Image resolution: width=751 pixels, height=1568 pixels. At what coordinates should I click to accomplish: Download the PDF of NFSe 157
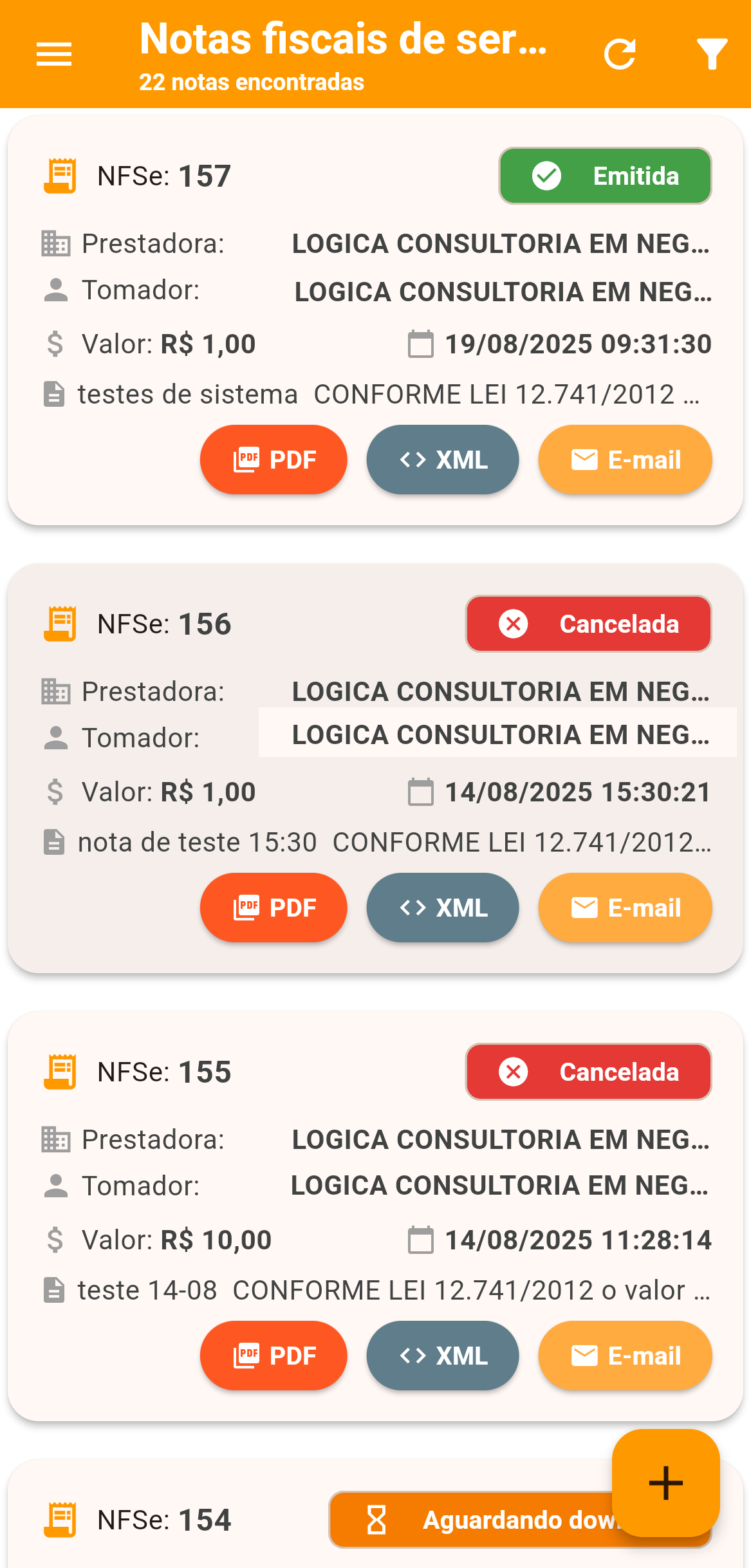point(273,460)
